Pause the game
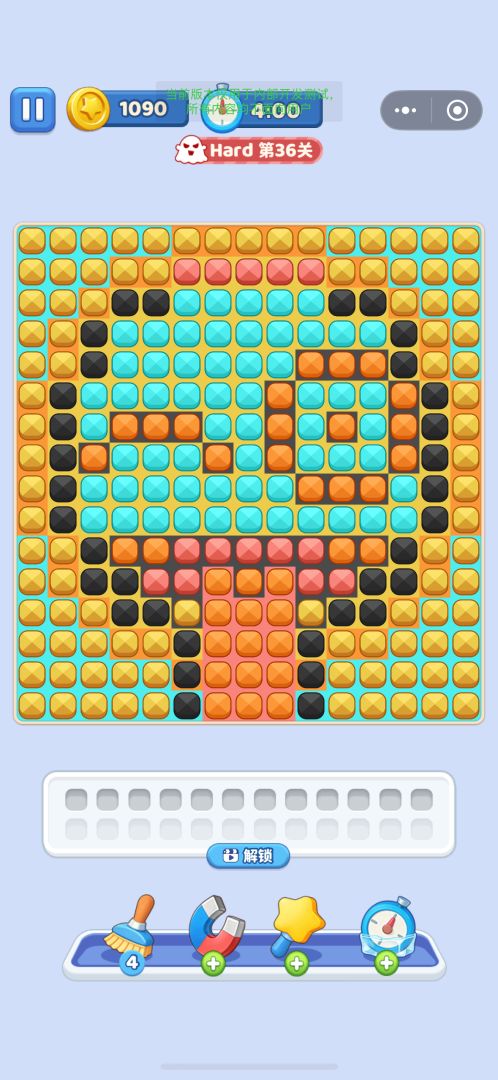Viewport: 498px width, 1080px height. (32, 110)
